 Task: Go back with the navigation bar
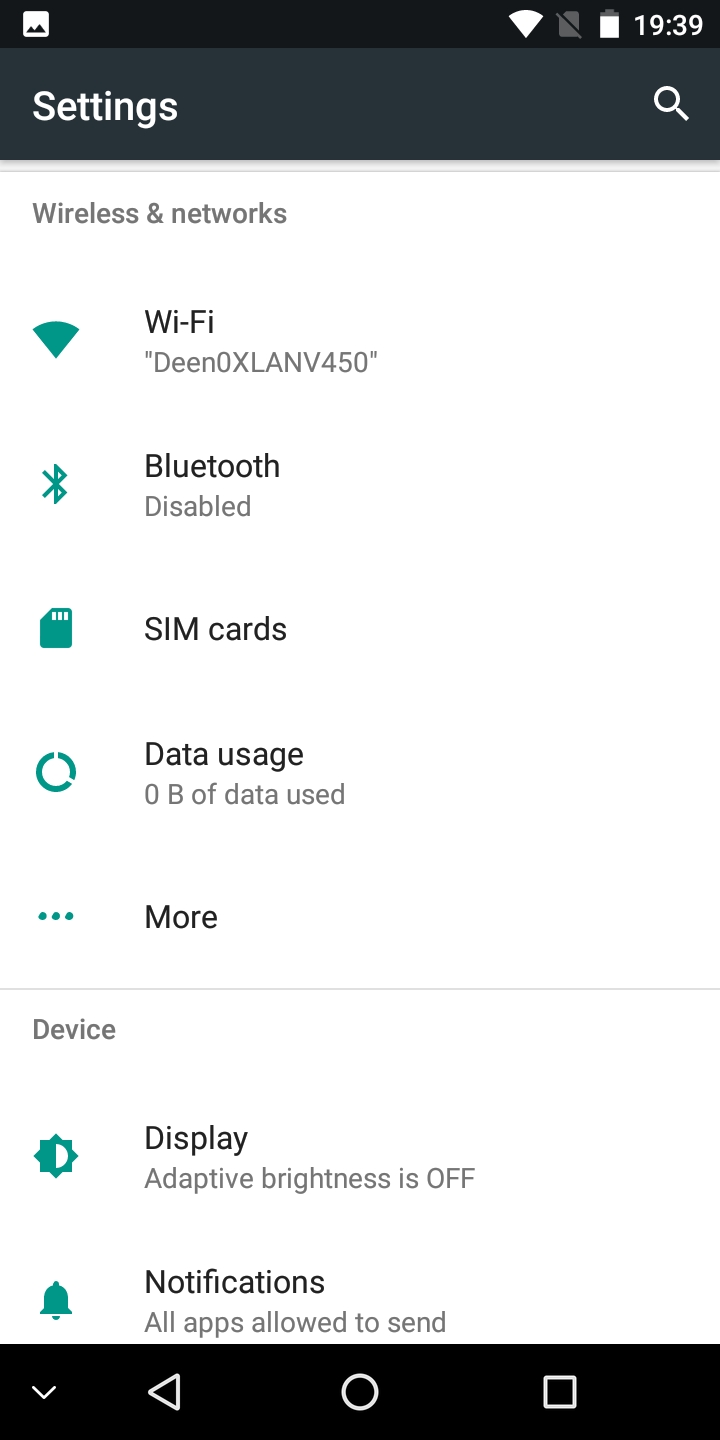(x=164, y=1391)
